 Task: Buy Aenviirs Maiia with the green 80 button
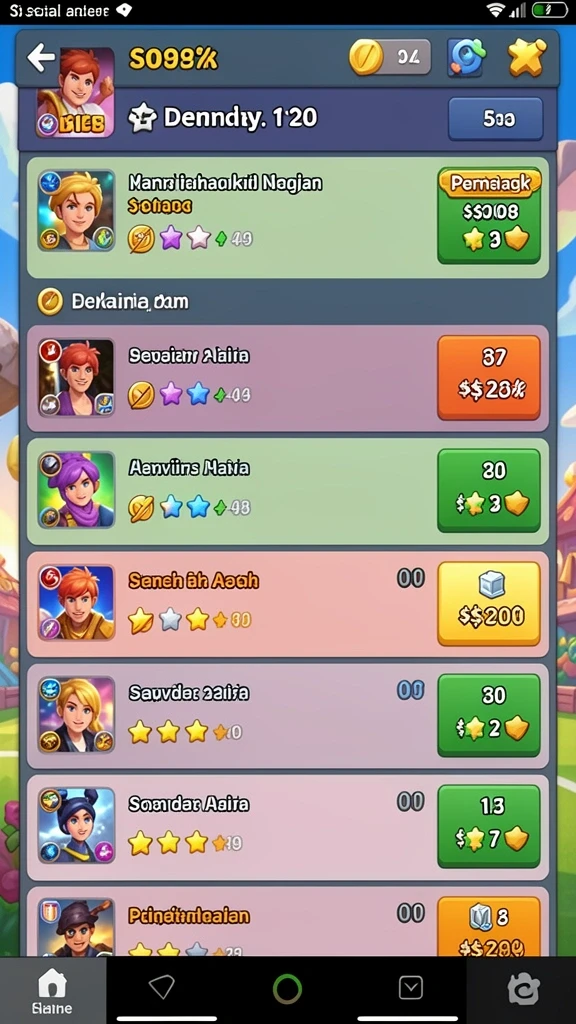pos(489,490)
